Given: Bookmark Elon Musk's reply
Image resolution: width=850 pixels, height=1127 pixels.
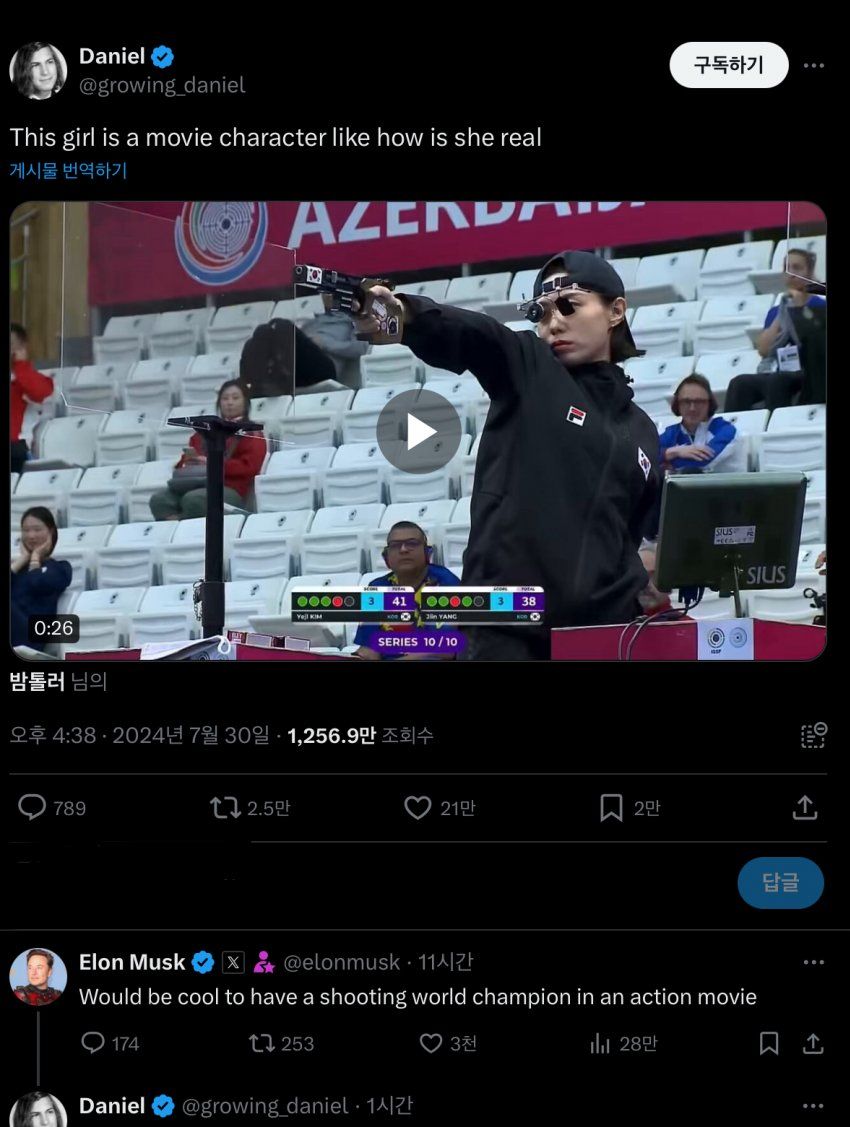Looking at the screenshot, I should [769, 1043].
